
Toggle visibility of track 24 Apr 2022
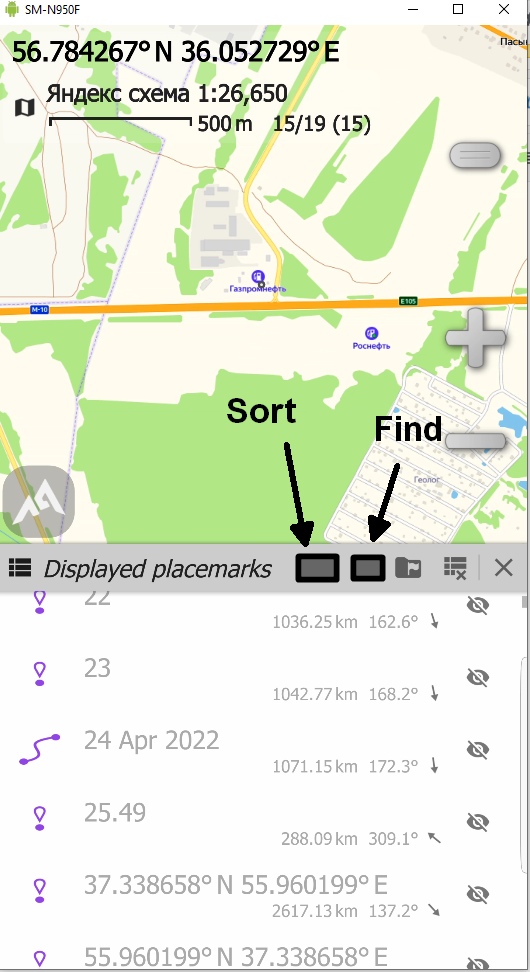coord(477,749)
